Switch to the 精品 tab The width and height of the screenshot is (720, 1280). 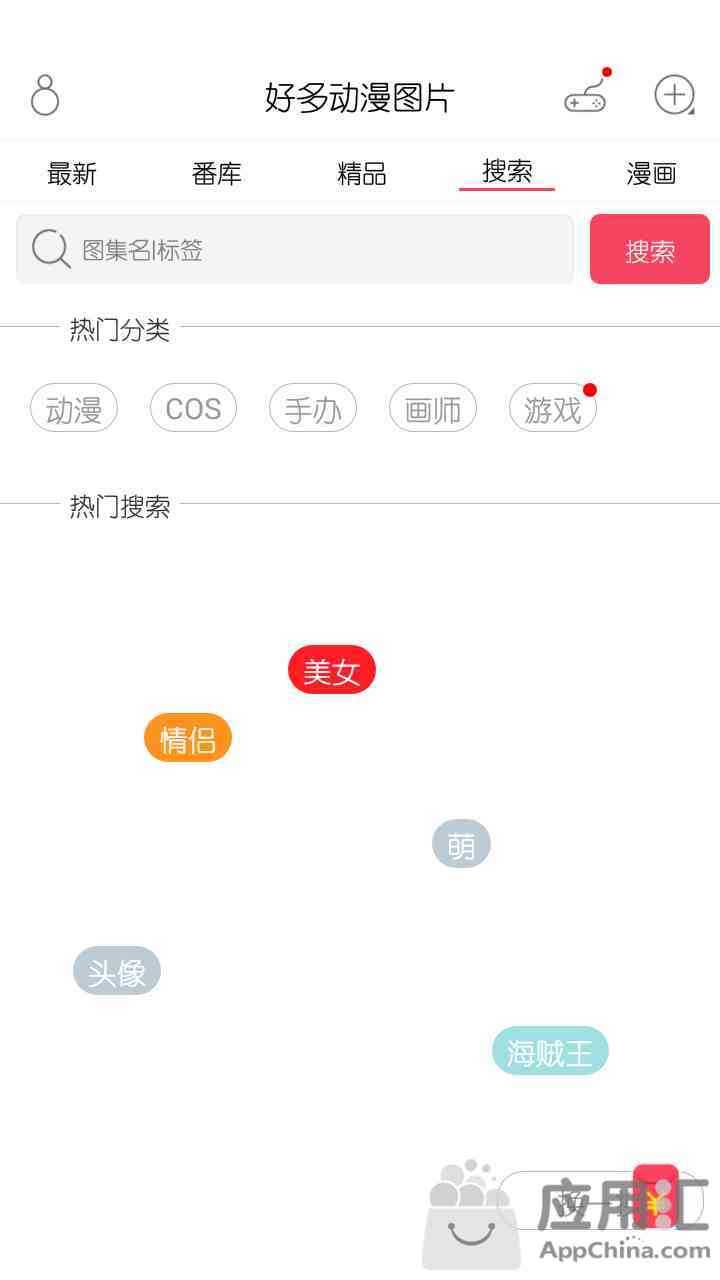362,173
